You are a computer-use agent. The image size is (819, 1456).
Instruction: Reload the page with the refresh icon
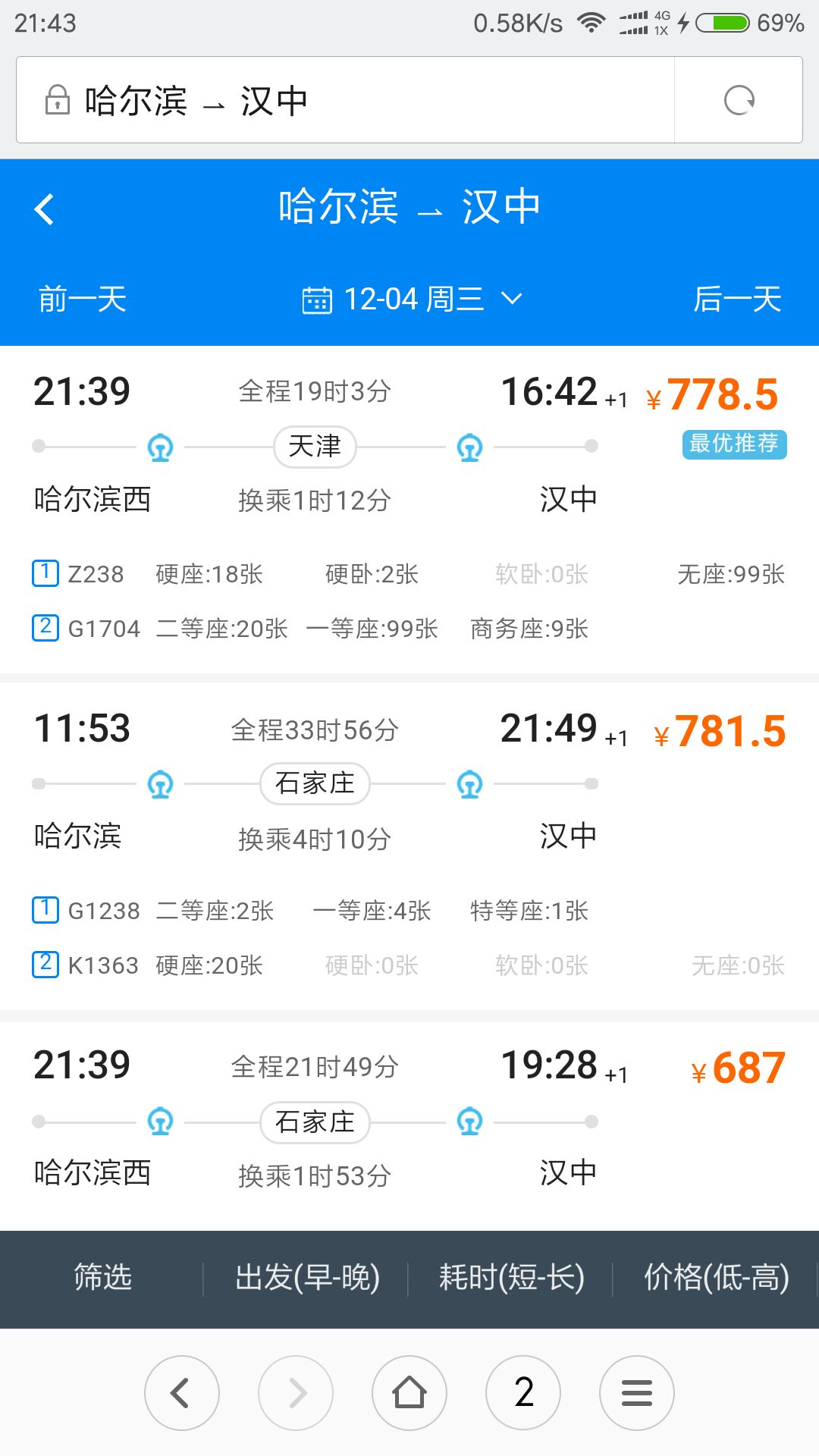739,100
